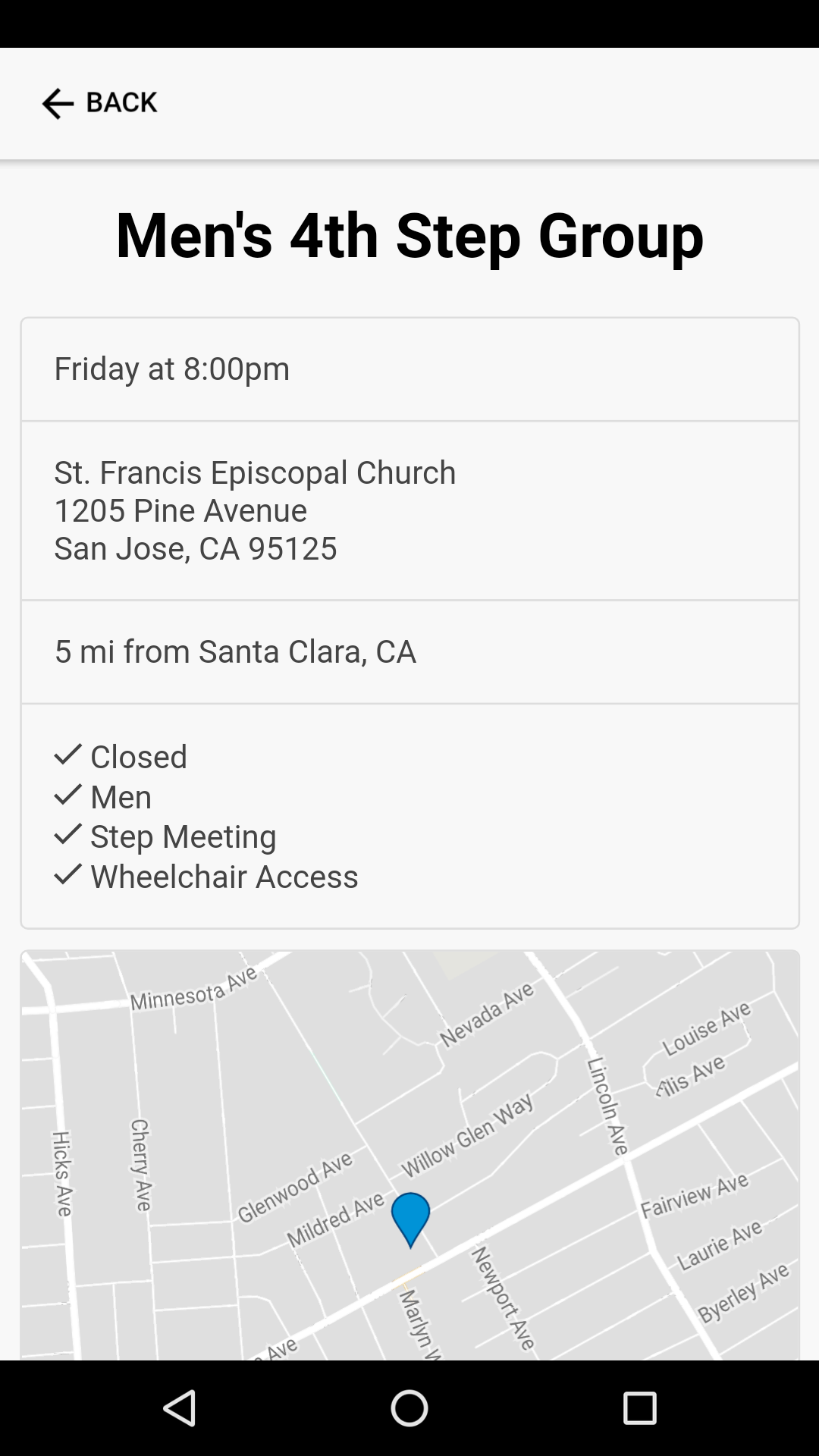Open the distance from Santa Clara row
Viewport: 819px width, 1456px height.
pyautogui.click(x=409, y=651)
